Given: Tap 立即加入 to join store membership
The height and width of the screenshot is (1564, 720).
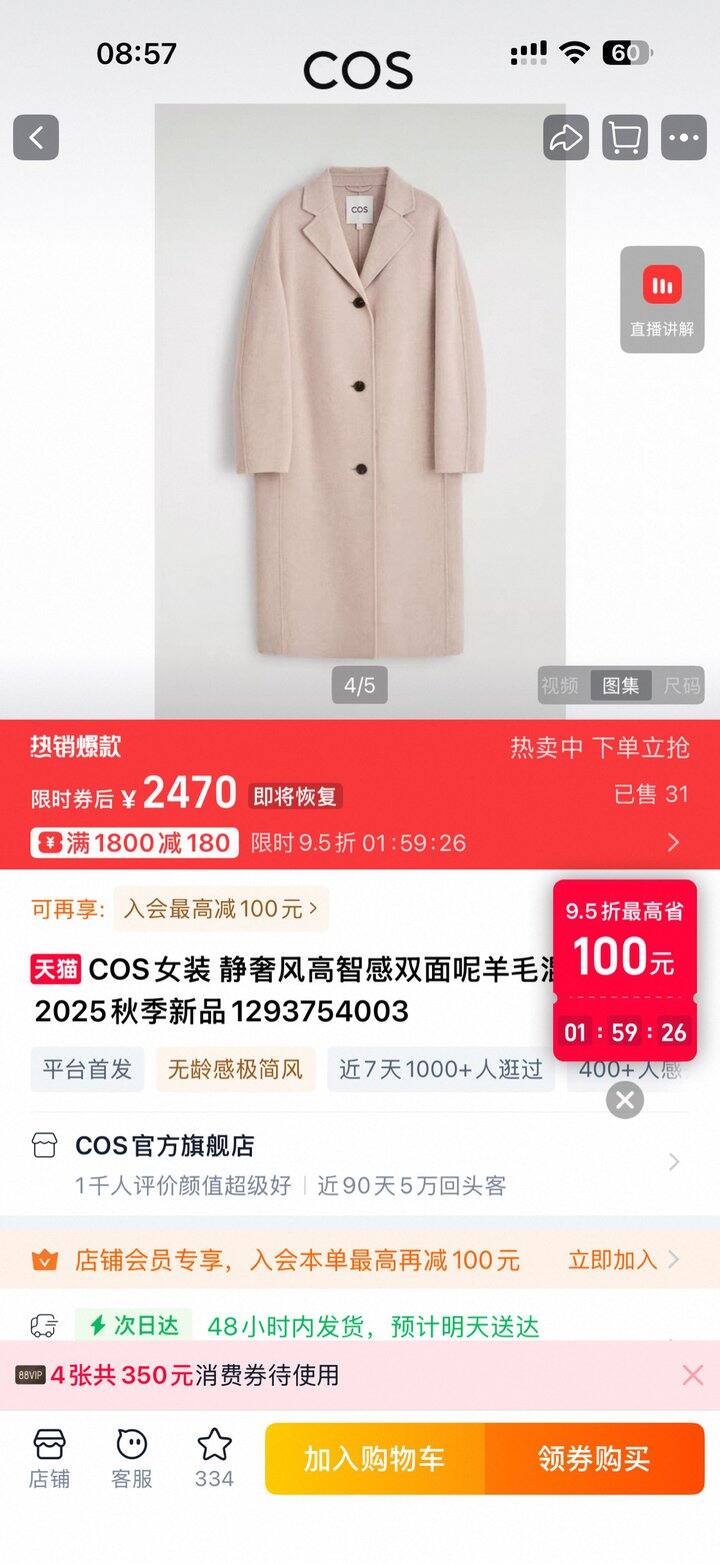Looking at the screenshot, I should (624, 1260).
